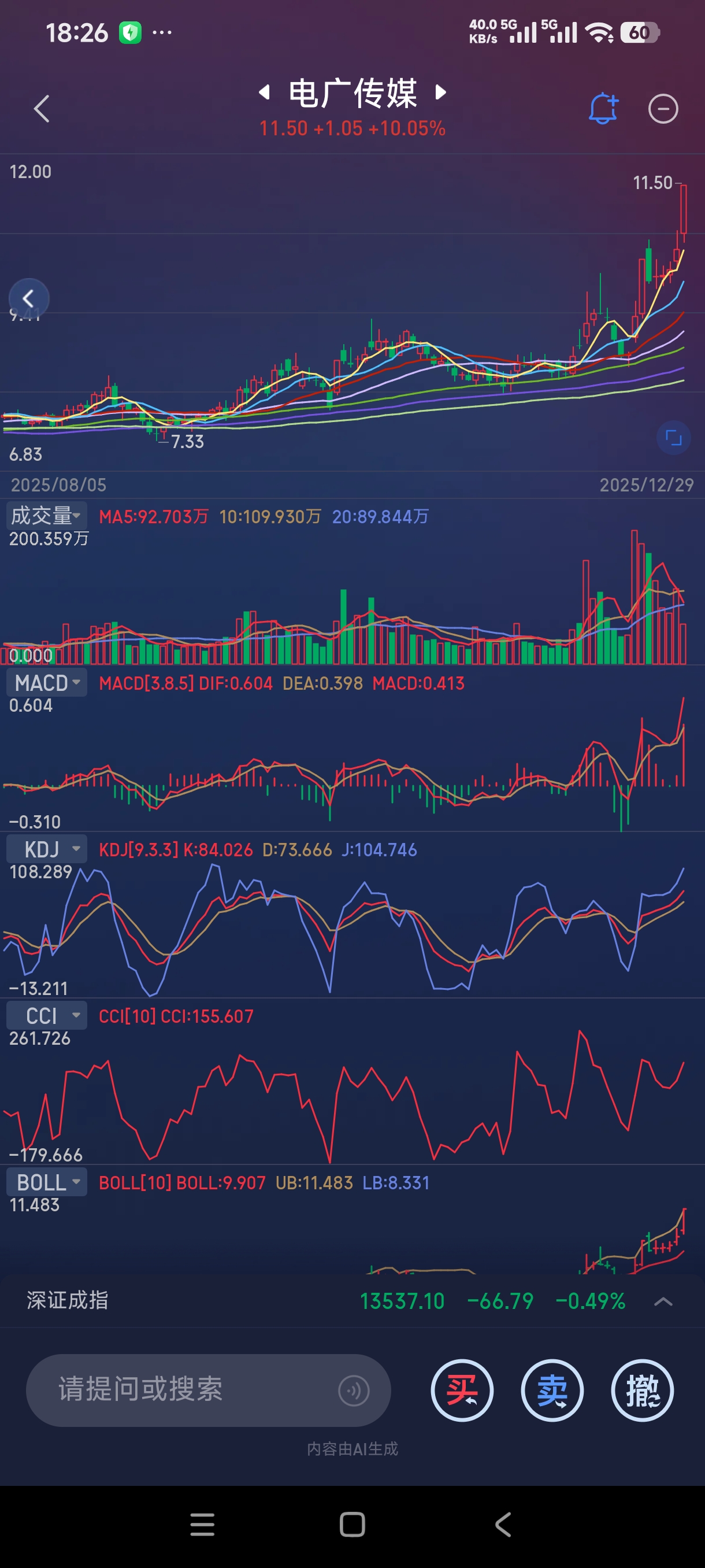The width and height of the screenshot is (705, 1568).
Task: Change the BOLL indicator selection
Action: coord(47,1182)
